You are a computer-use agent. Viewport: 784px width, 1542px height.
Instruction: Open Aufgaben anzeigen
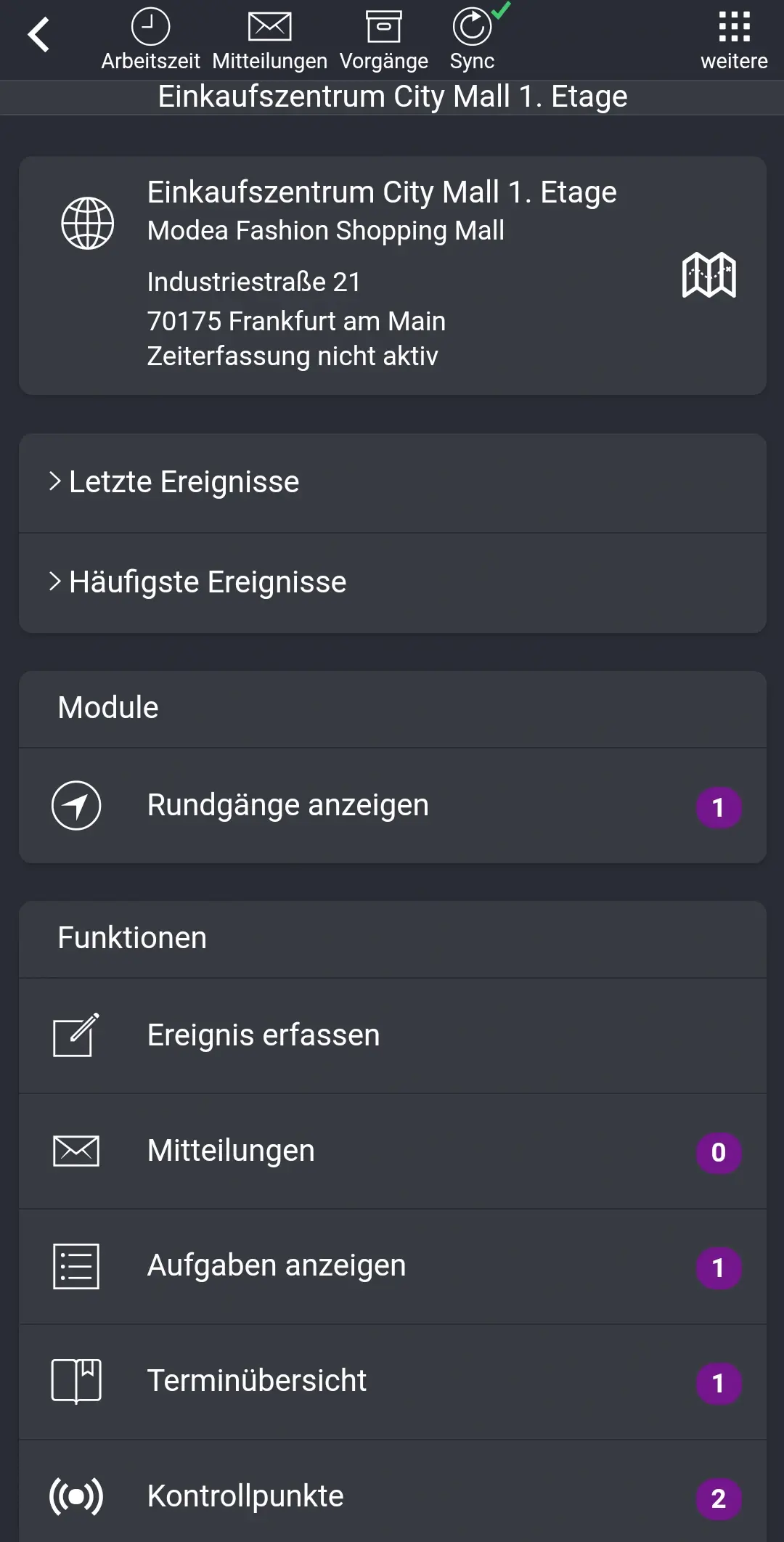click(276, 1265)
